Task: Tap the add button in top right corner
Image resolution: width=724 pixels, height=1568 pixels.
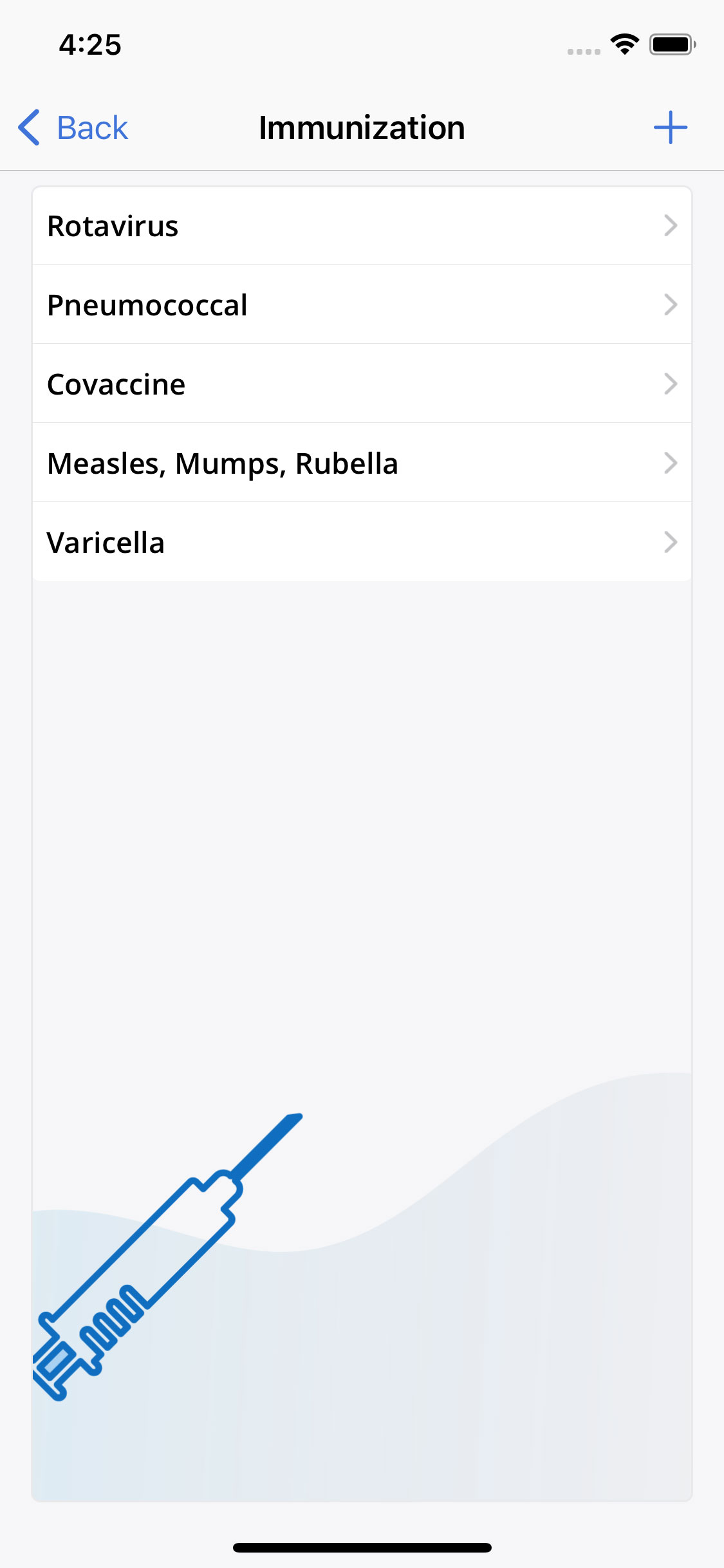Action: coord(670,127)
